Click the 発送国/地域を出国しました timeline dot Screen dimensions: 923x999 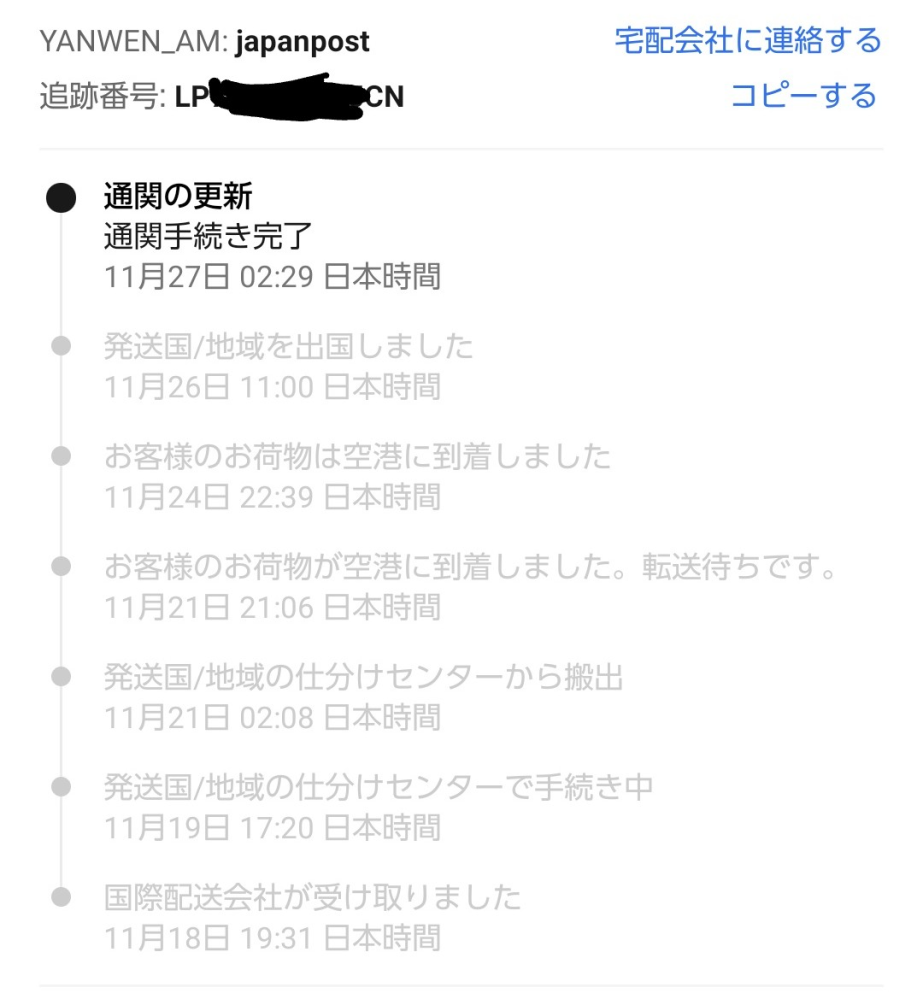pyautogui.click(x=60, y=345)
